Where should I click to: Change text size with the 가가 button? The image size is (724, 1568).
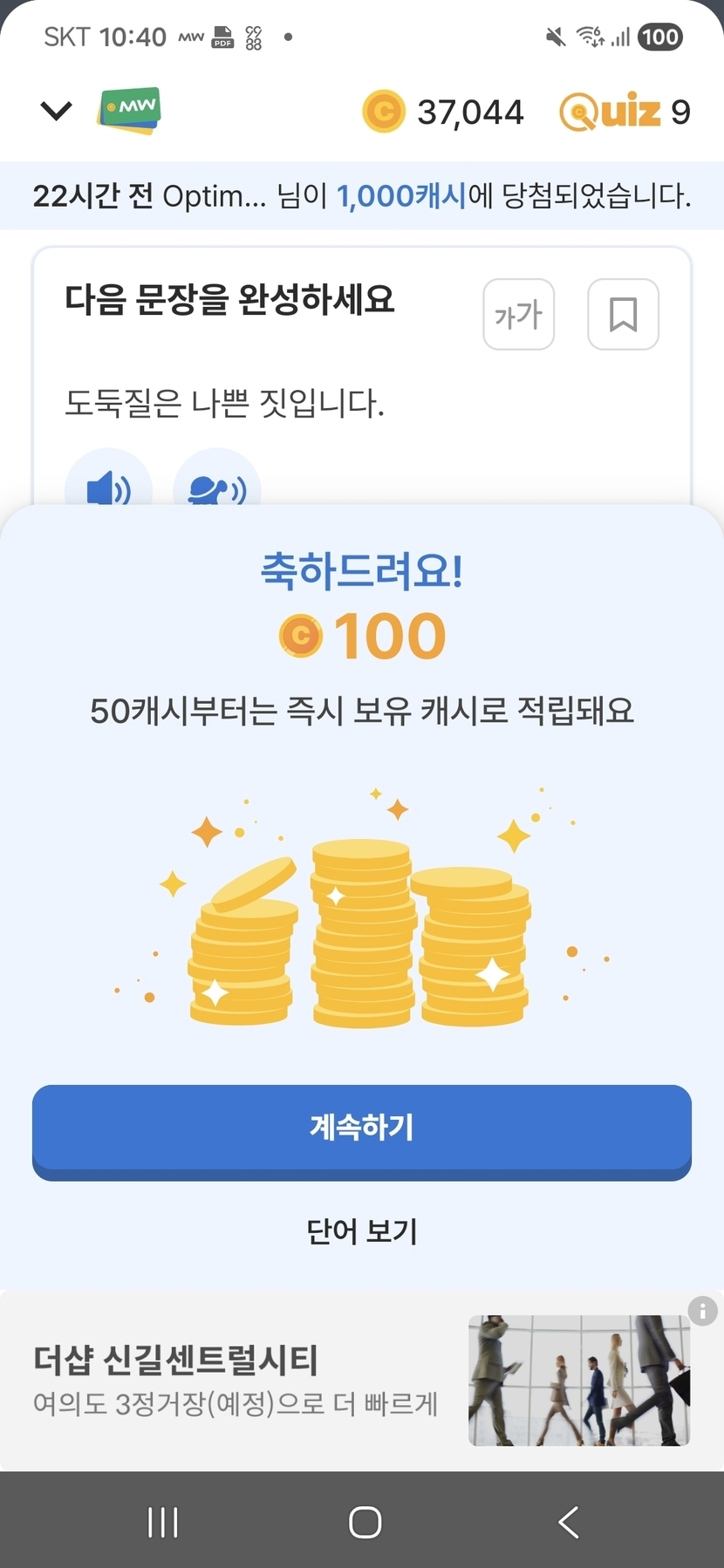tap(519, 315)
